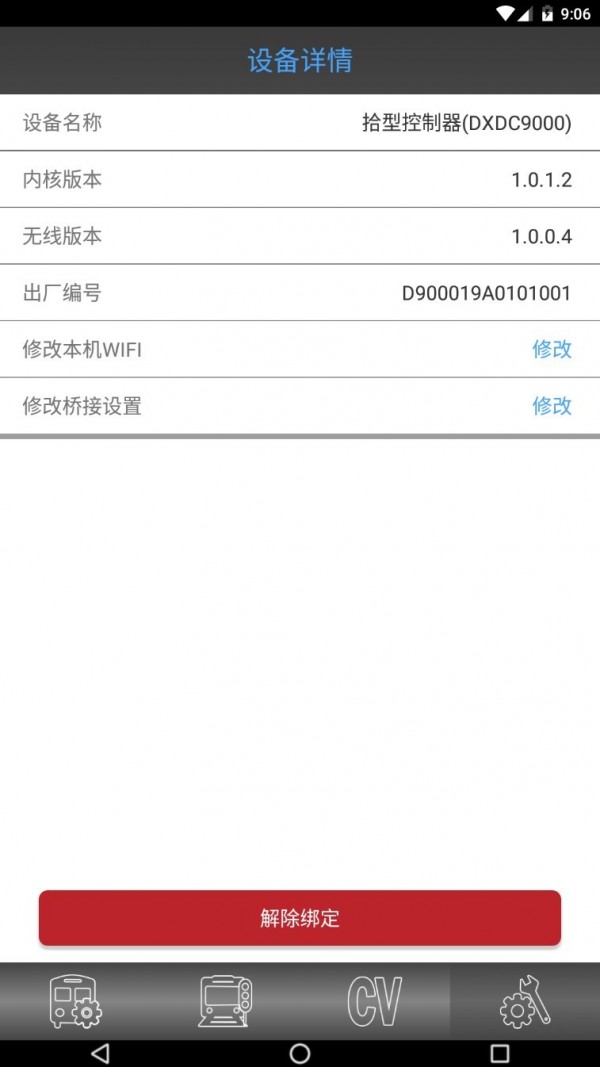The height and width of the screenshot is (1067, 600).
Task: Go back using the system back button
Action: (100, 1053)
